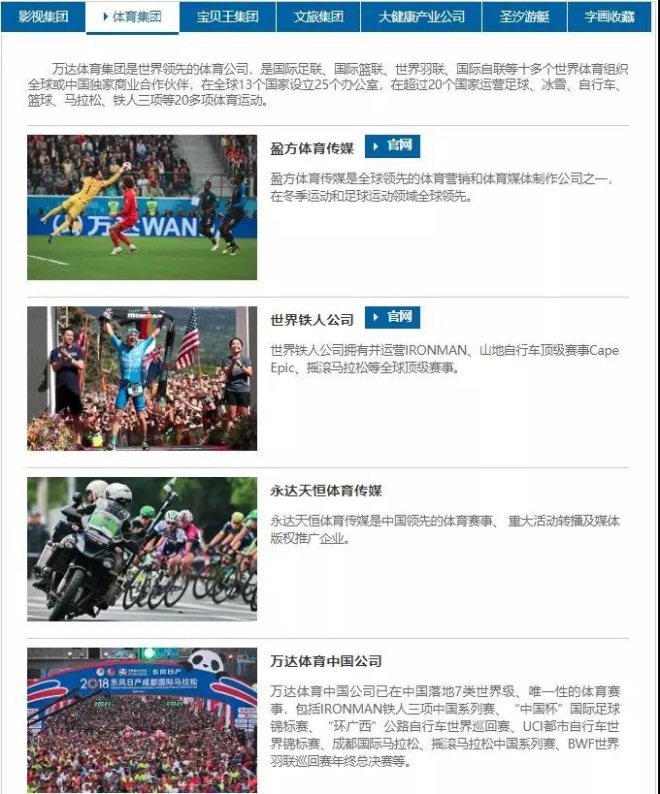Screen dimensions: 660x794
Task: Open 世界铁人公司 官网 button
Action: [x=392, y=317]
